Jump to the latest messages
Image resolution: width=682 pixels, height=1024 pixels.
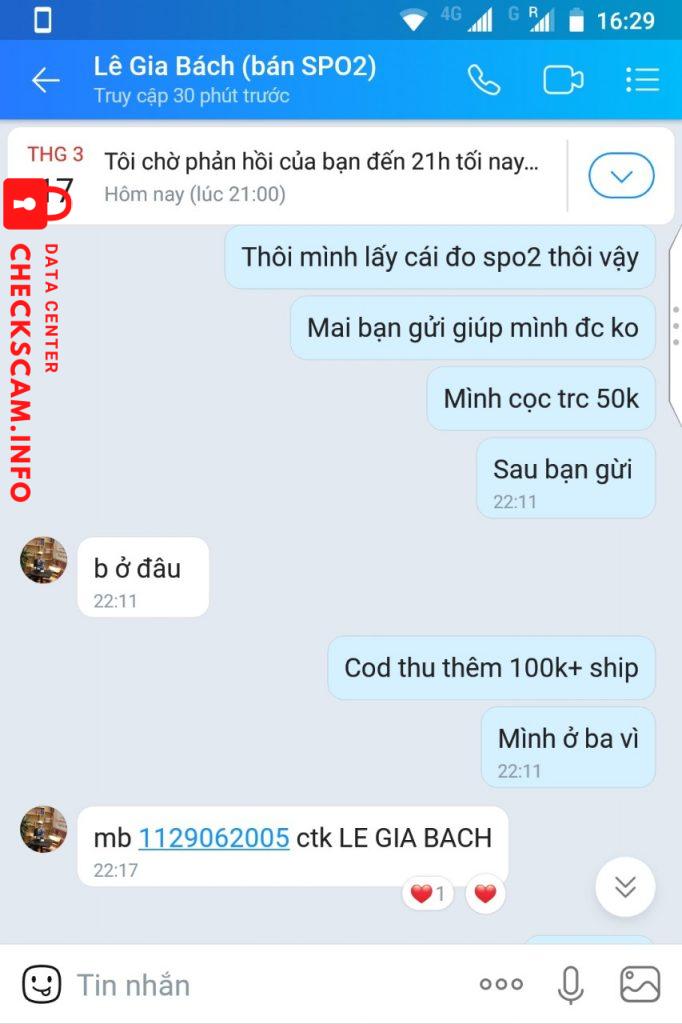pyautogui.click(x=625, y=886)
